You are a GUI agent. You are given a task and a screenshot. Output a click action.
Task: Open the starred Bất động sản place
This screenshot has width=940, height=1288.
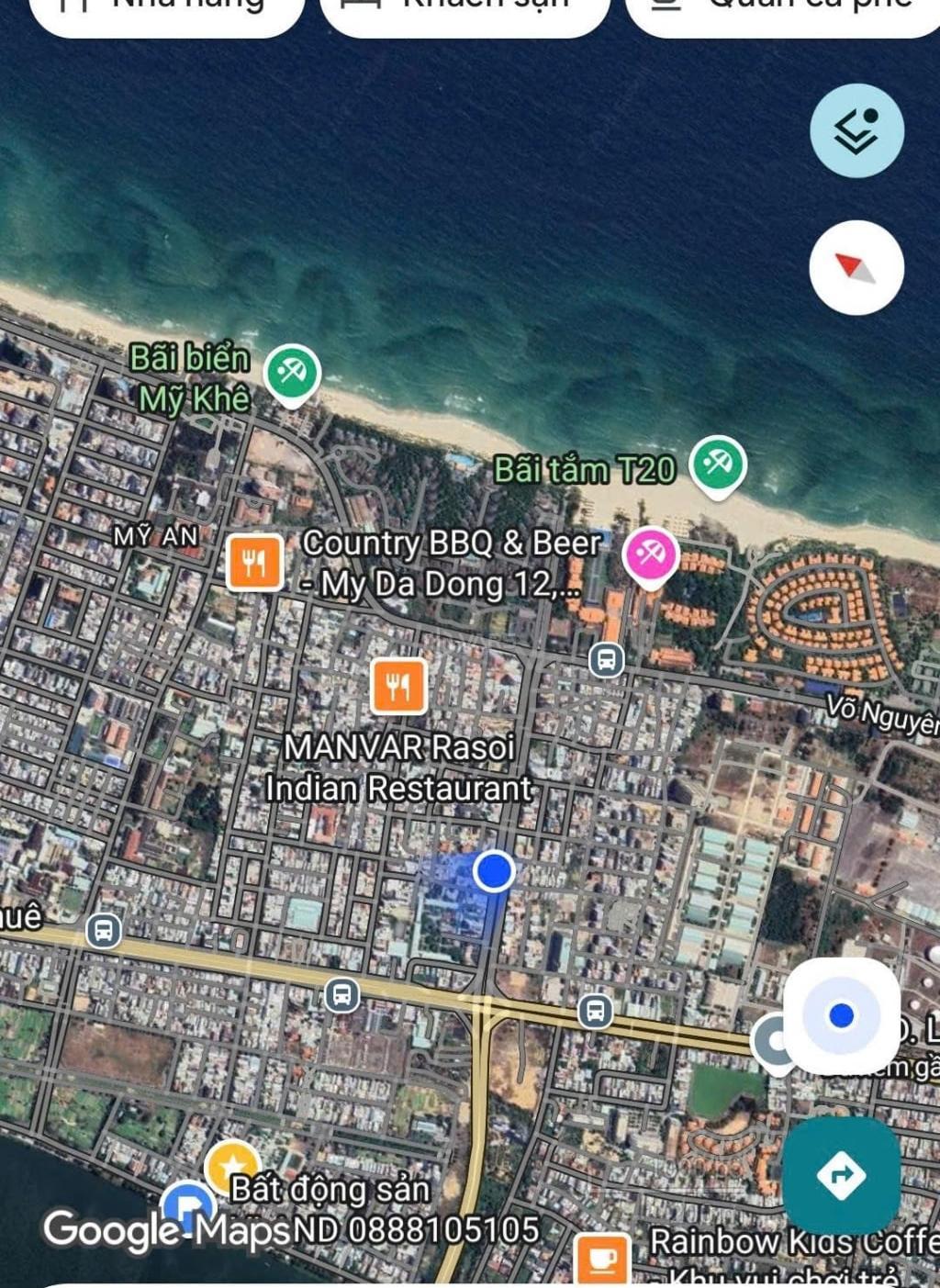(x=232, y=1166)
